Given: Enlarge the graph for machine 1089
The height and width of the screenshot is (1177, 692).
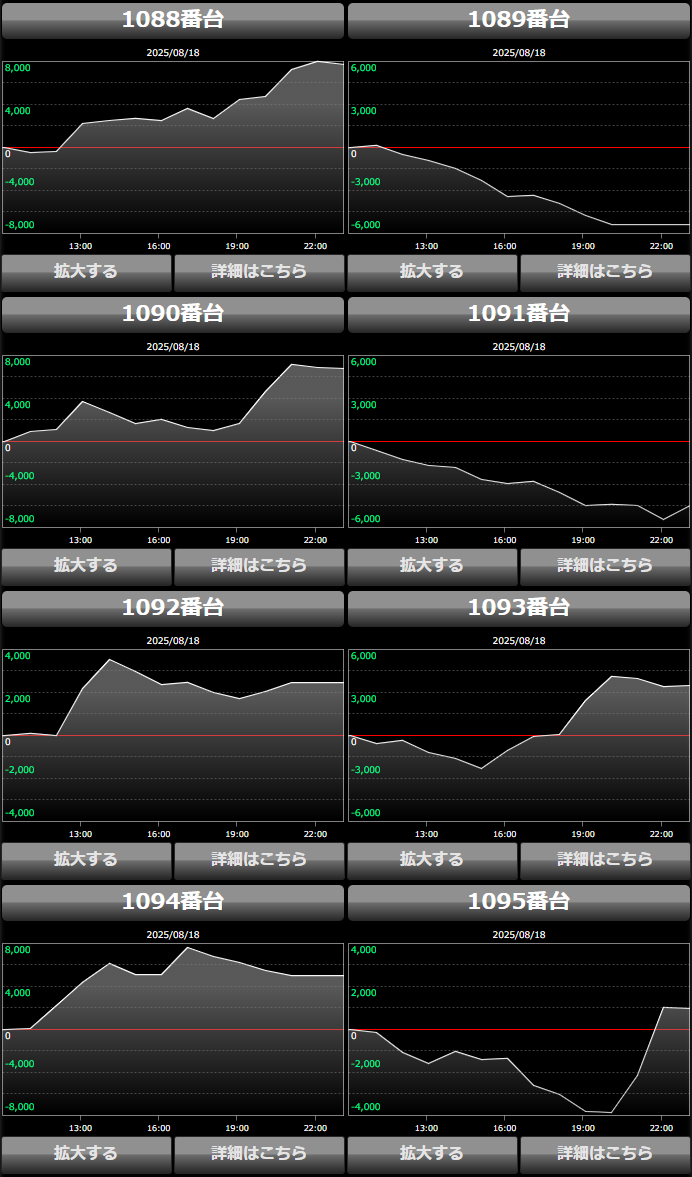Looking at the screenshot, I should coord(432,273).
